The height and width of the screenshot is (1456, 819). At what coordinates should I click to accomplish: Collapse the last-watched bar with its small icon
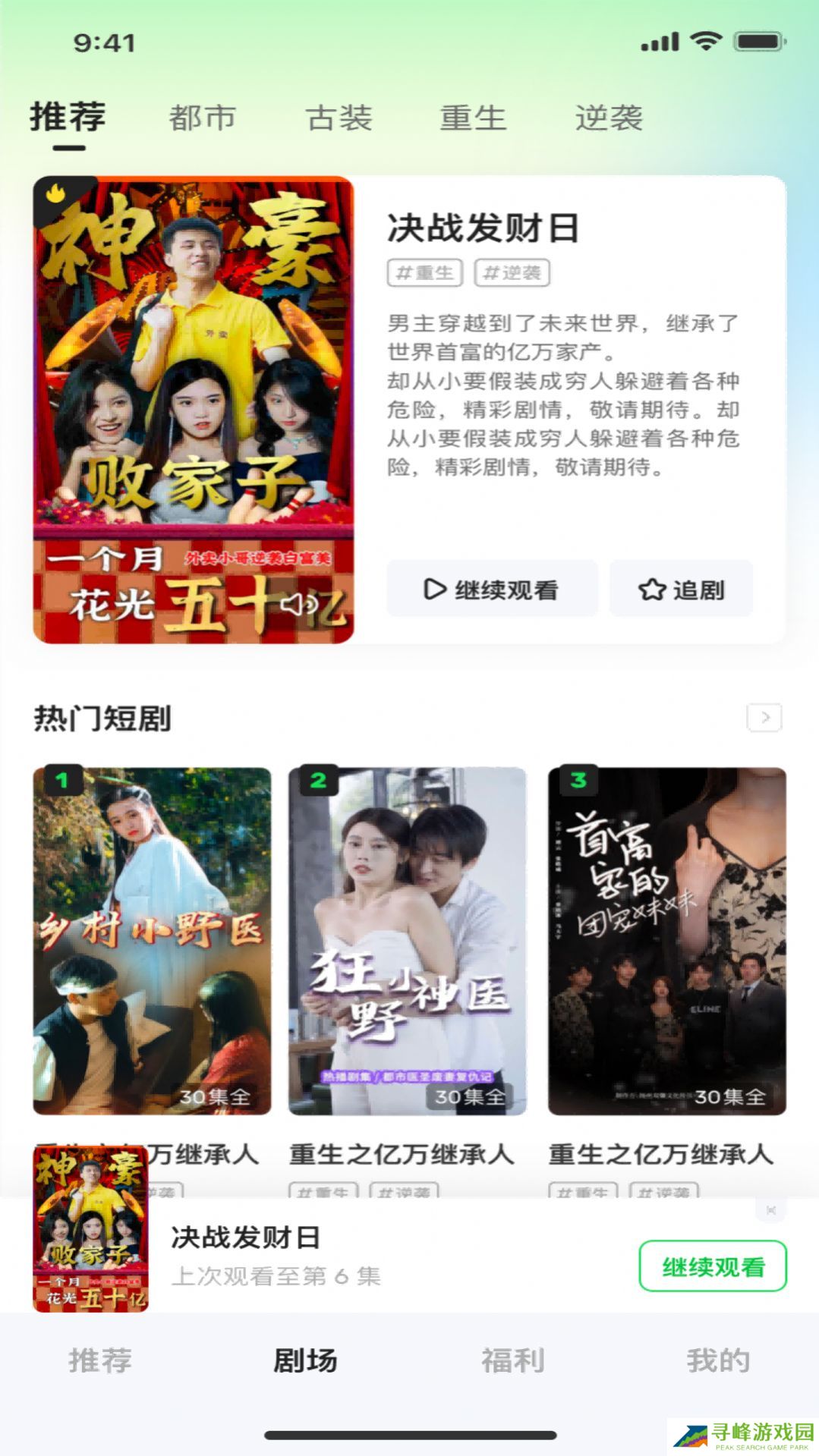(x=770, y=1210)
